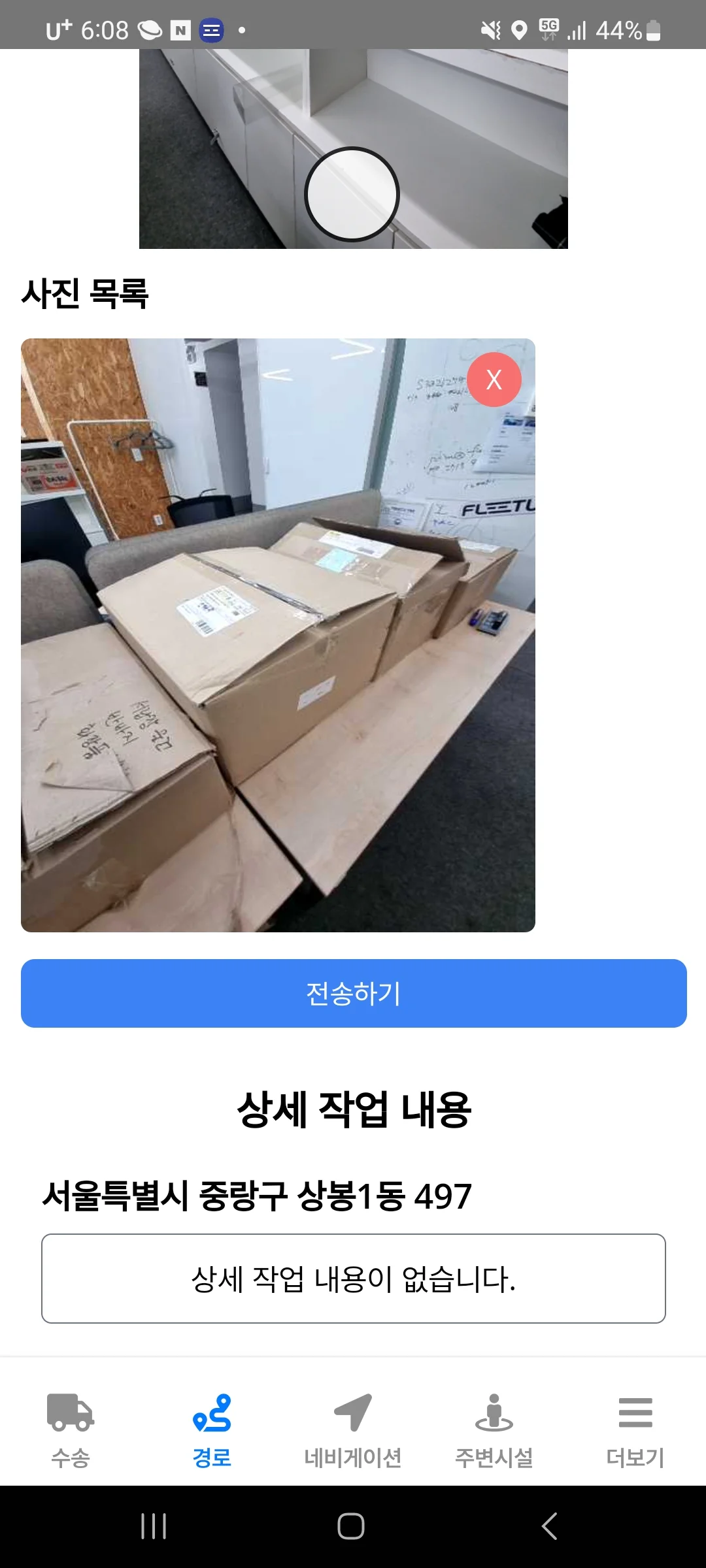This screenshot has width=706, height=1568.
Task: Remove the box photo with X
Action: click(494, 380)
